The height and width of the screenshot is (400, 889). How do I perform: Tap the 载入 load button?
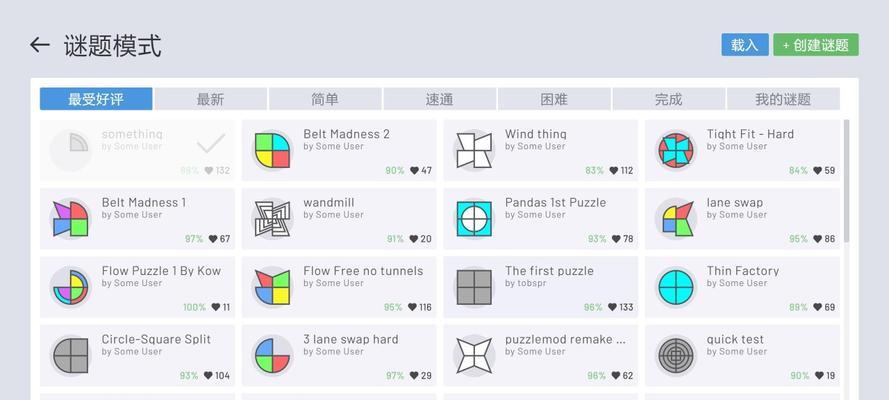[x=745, y=45]
